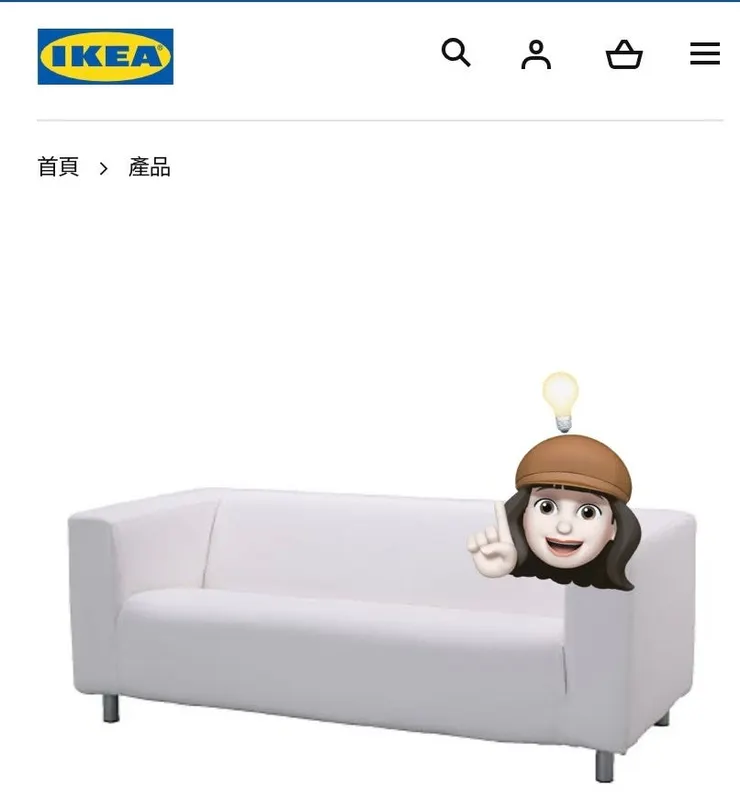Viewport: 740px width, 801px height.
Task: Tap the white sofa product image
Action: [x=340, y=620]
